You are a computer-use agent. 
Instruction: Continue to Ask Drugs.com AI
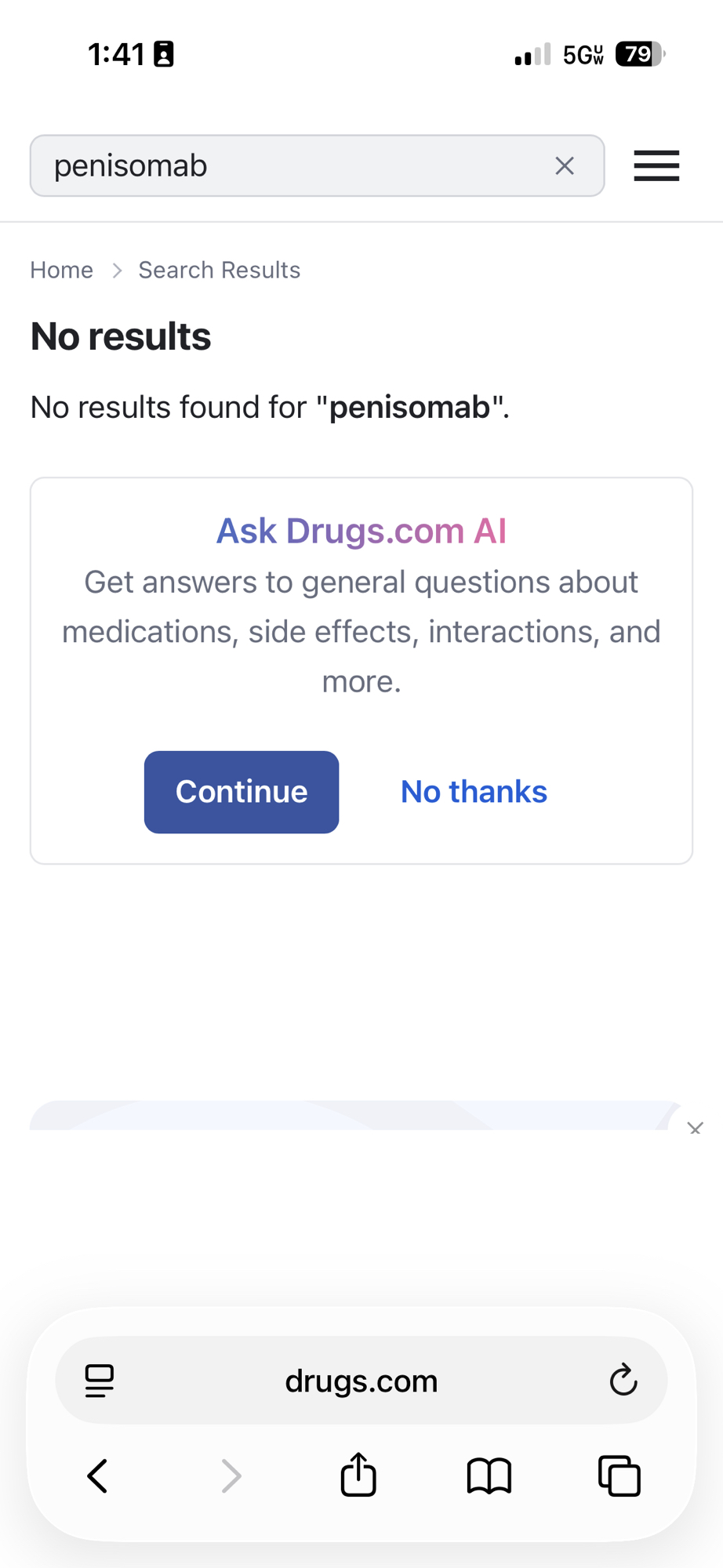[242, 792]
